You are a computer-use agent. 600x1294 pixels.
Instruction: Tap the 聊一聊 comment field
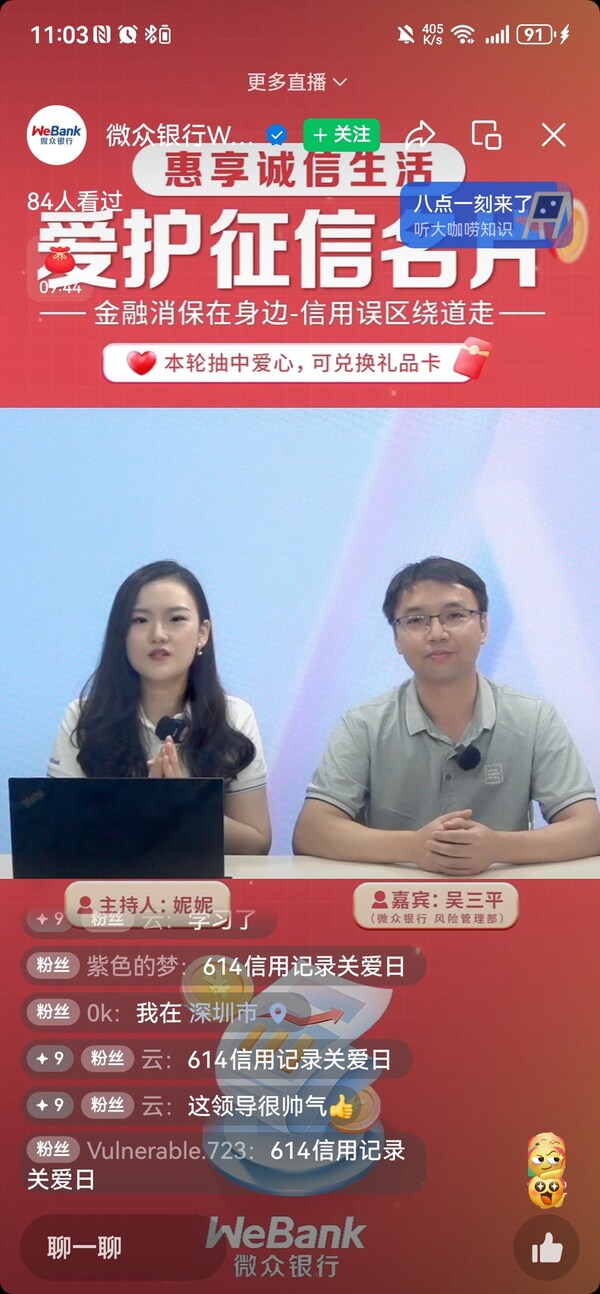118,1247
